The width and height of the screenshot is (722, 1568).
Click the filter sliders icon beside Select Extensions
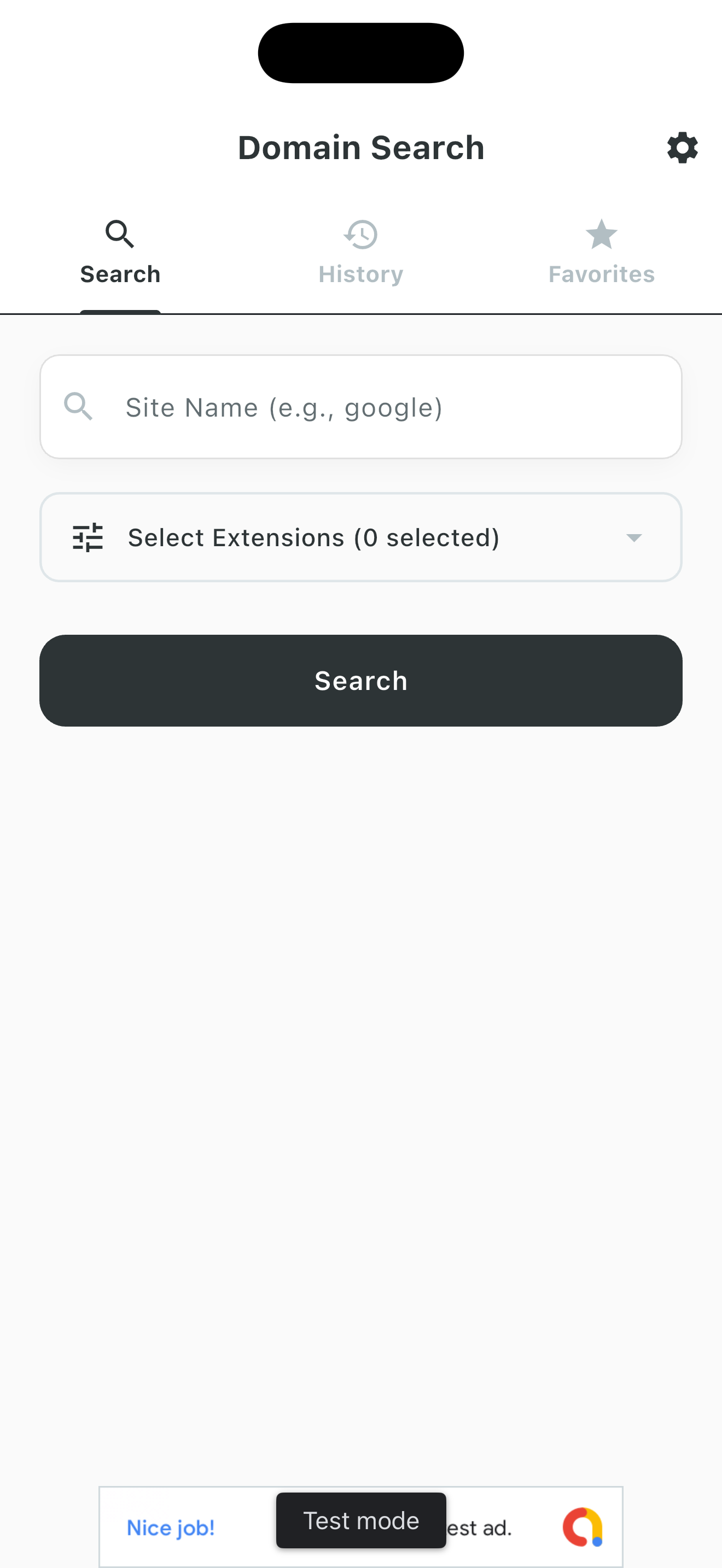88,536
